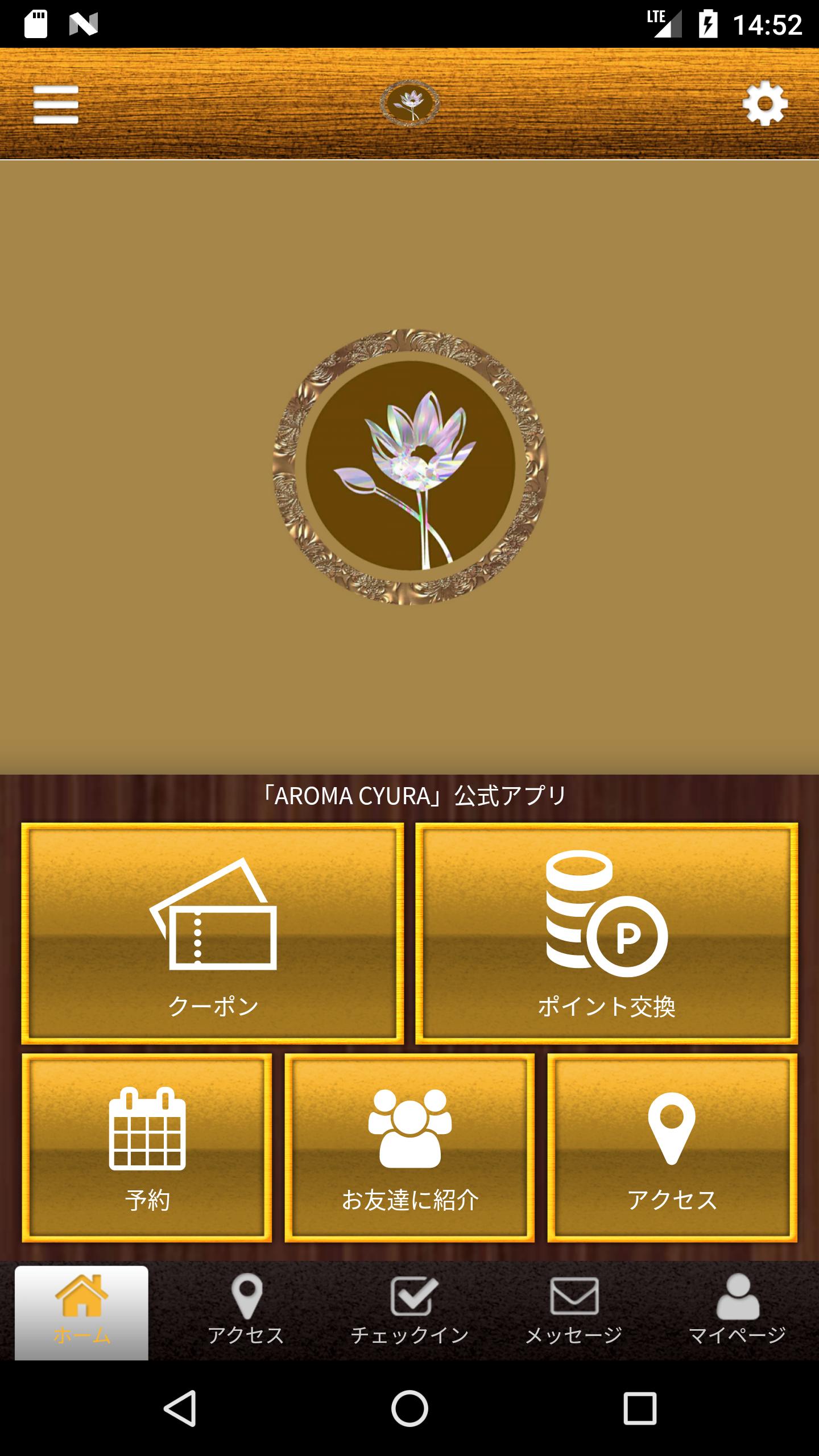Viewport: 819px width, 1456px height.
Task: Tap the system back button
Action: (x=180, y=1408)
